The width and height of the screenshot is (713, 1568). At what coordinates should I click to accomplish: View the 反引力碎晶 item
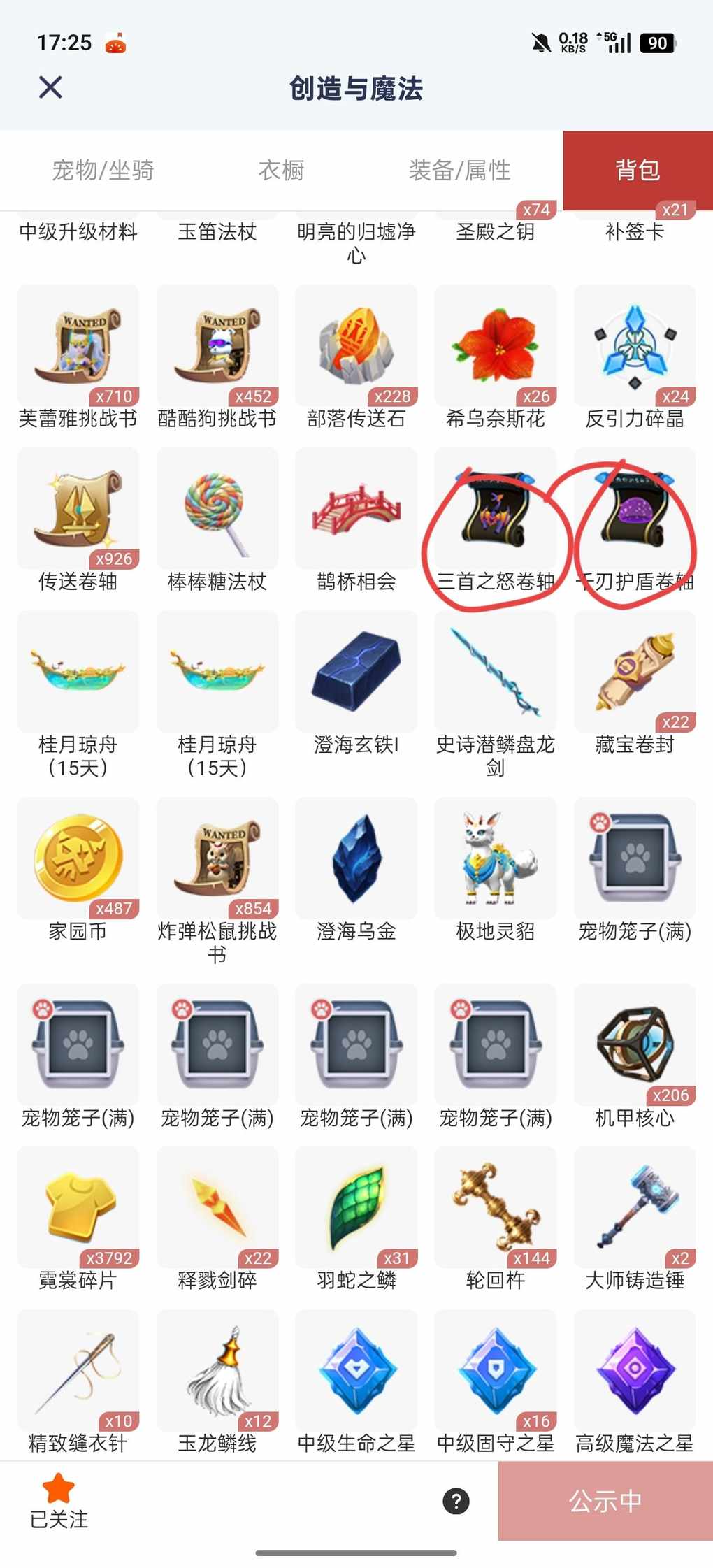coord(634,347)
